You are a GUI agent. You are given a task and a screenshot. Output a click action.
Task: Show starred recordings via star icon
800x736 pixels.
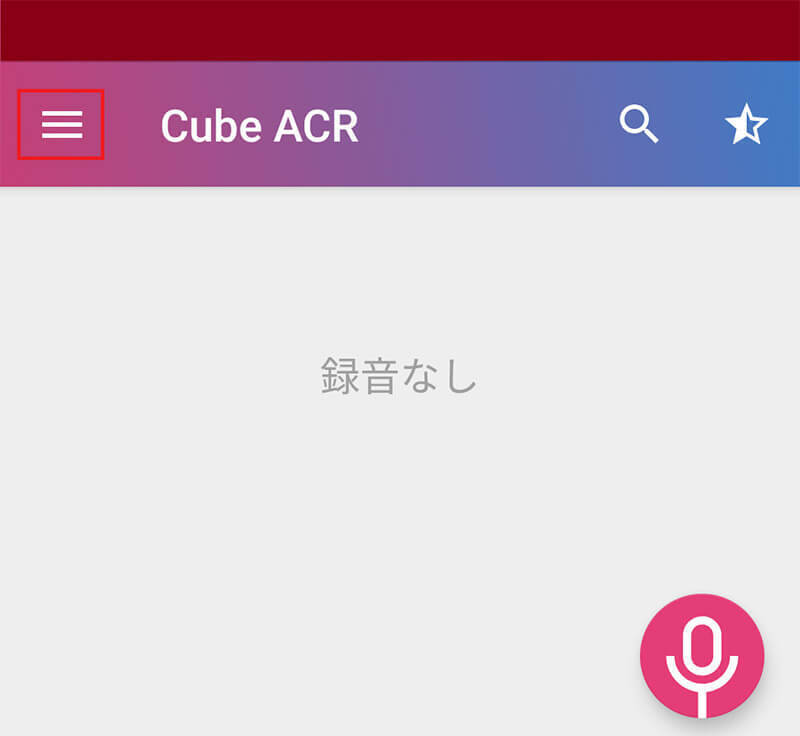(x=745, y=125)
